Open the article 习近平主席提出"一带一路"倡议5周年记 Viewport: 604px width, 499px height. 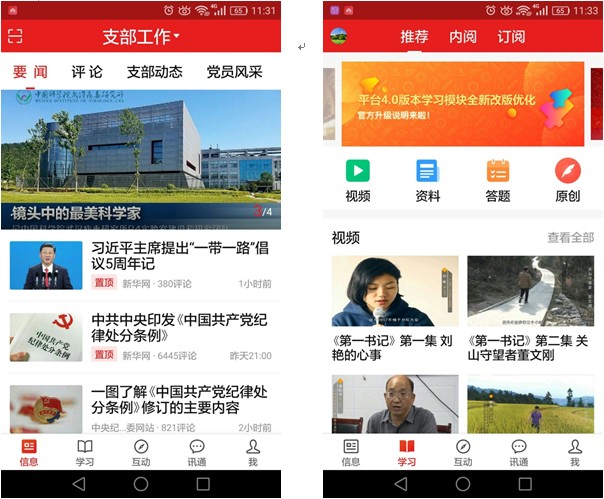point(180,255)
